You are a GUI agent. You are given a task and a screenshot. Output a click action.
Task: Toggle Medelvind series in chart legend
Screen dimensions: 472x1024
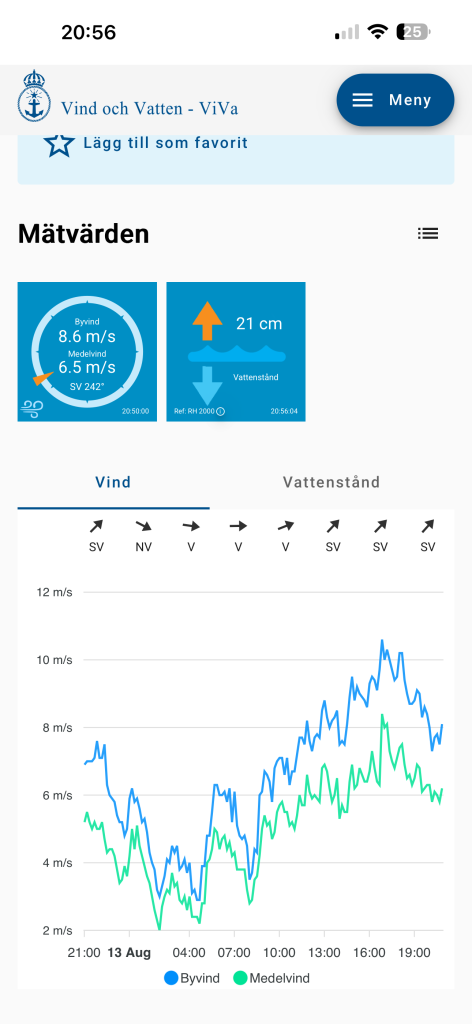[x=271, y=978]
